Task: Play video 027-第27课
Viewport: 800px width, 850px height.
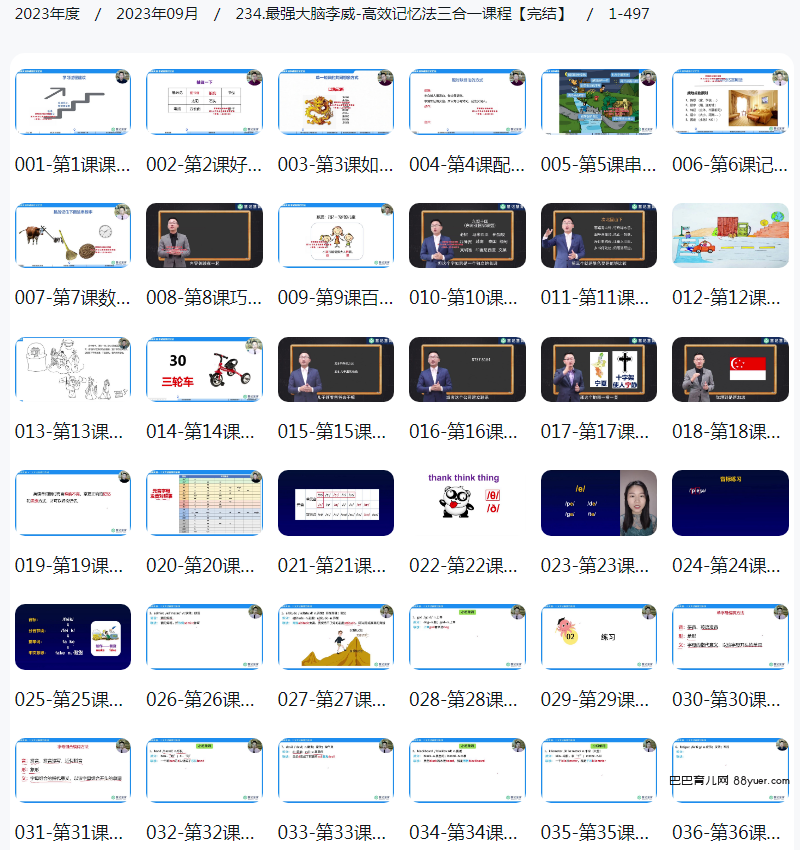Action: 336,636
